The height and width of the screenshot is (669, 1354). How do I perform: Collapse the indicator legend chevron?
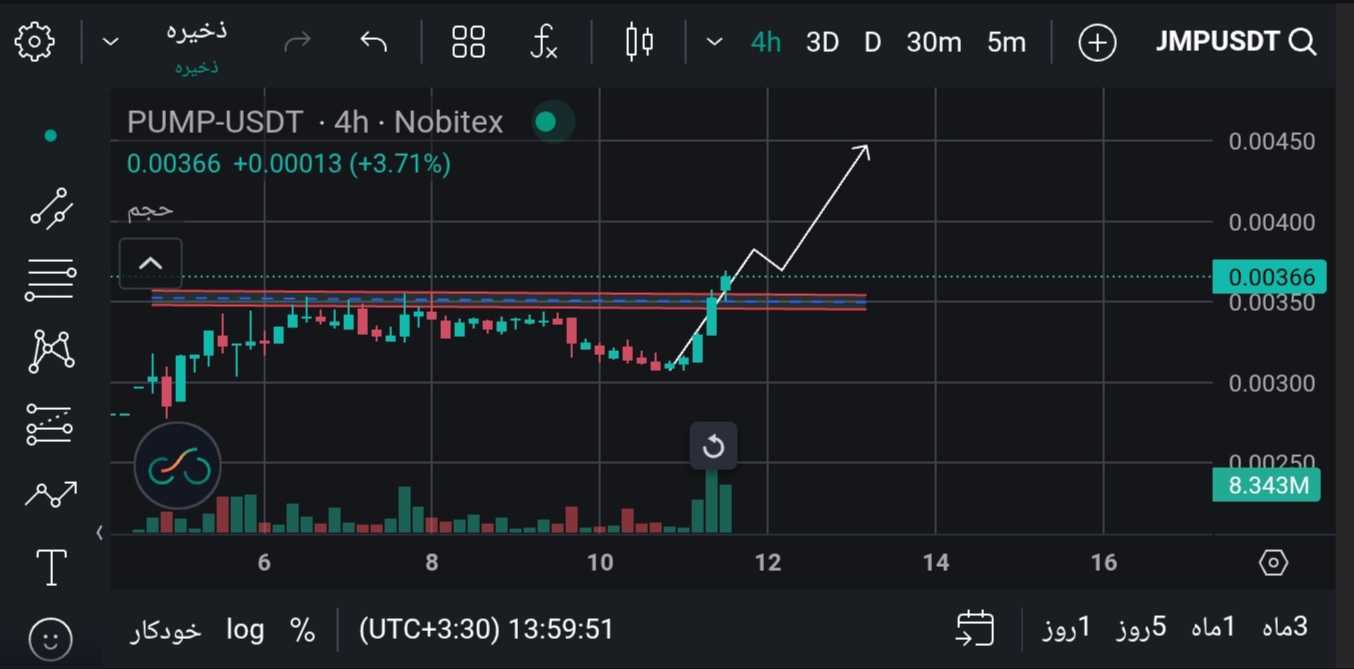coord(150,264)
